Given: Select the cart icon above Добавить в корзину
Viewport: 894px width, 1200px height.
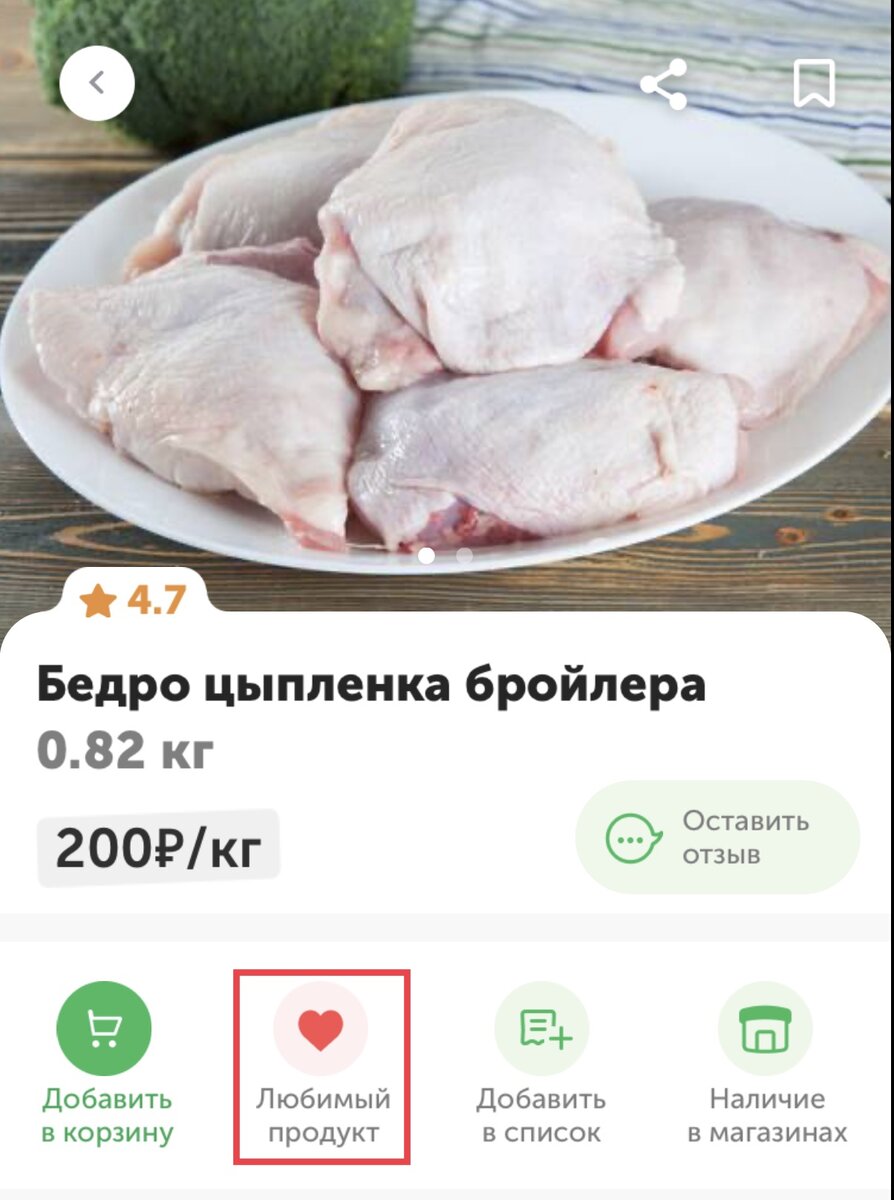Looking at the screenshot, I should 104,1027.
